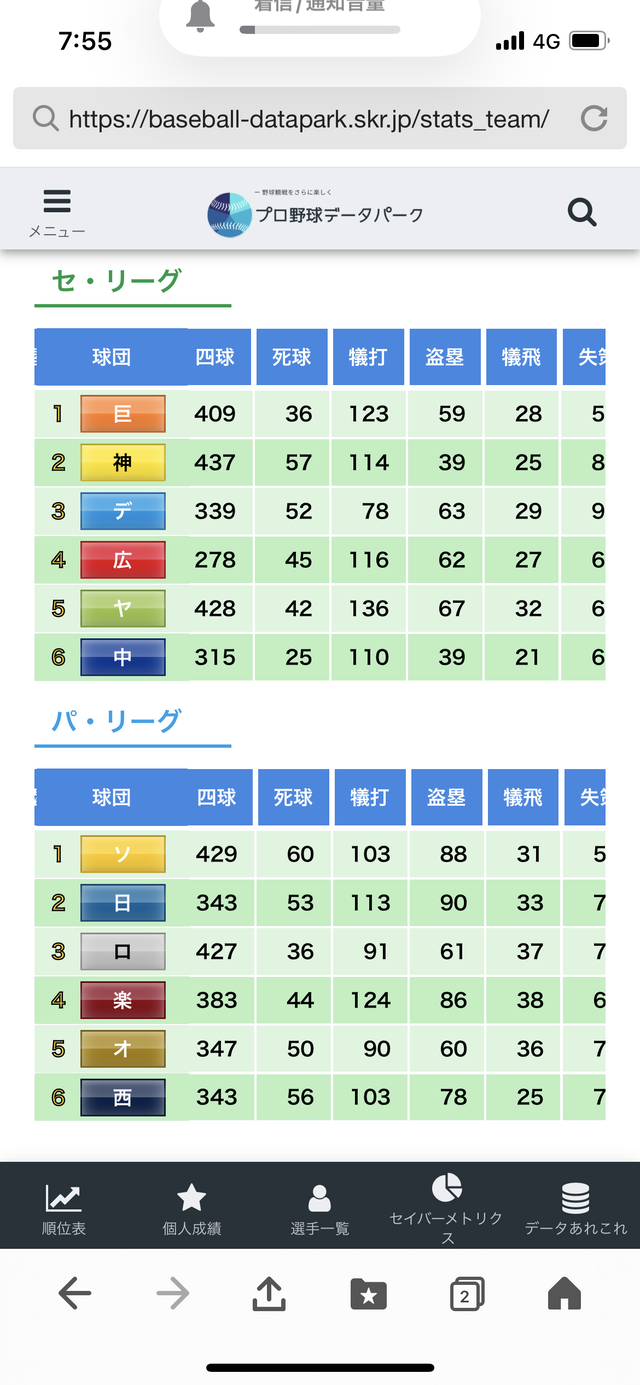Share this page
The width and height of the screenshot is (640, 1385).
(x=270, y=1293)
